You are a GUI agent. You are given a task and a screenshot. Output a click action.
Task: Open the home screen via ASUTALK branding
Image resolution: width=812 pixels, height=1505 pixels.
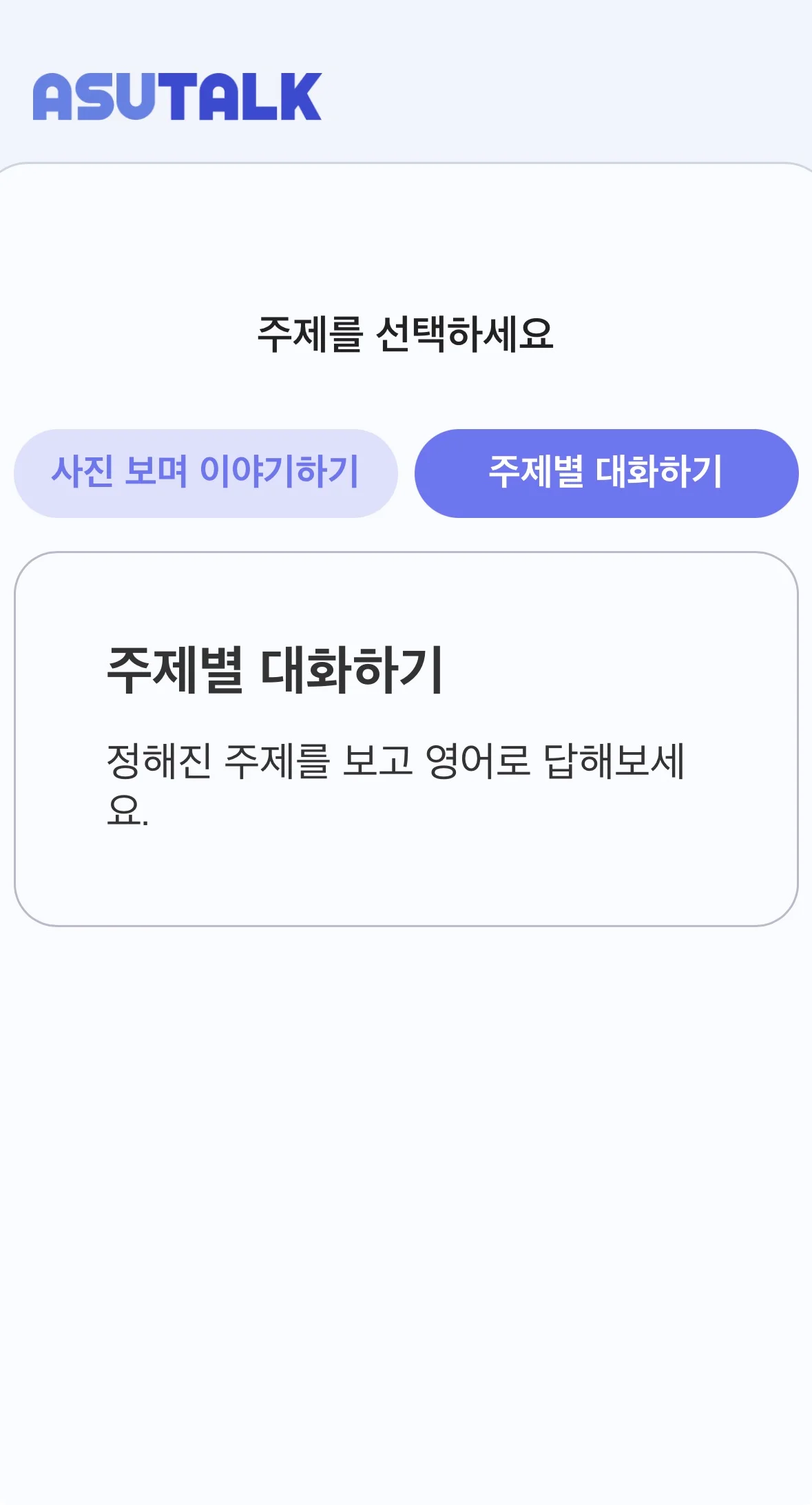tap(178, 96)
